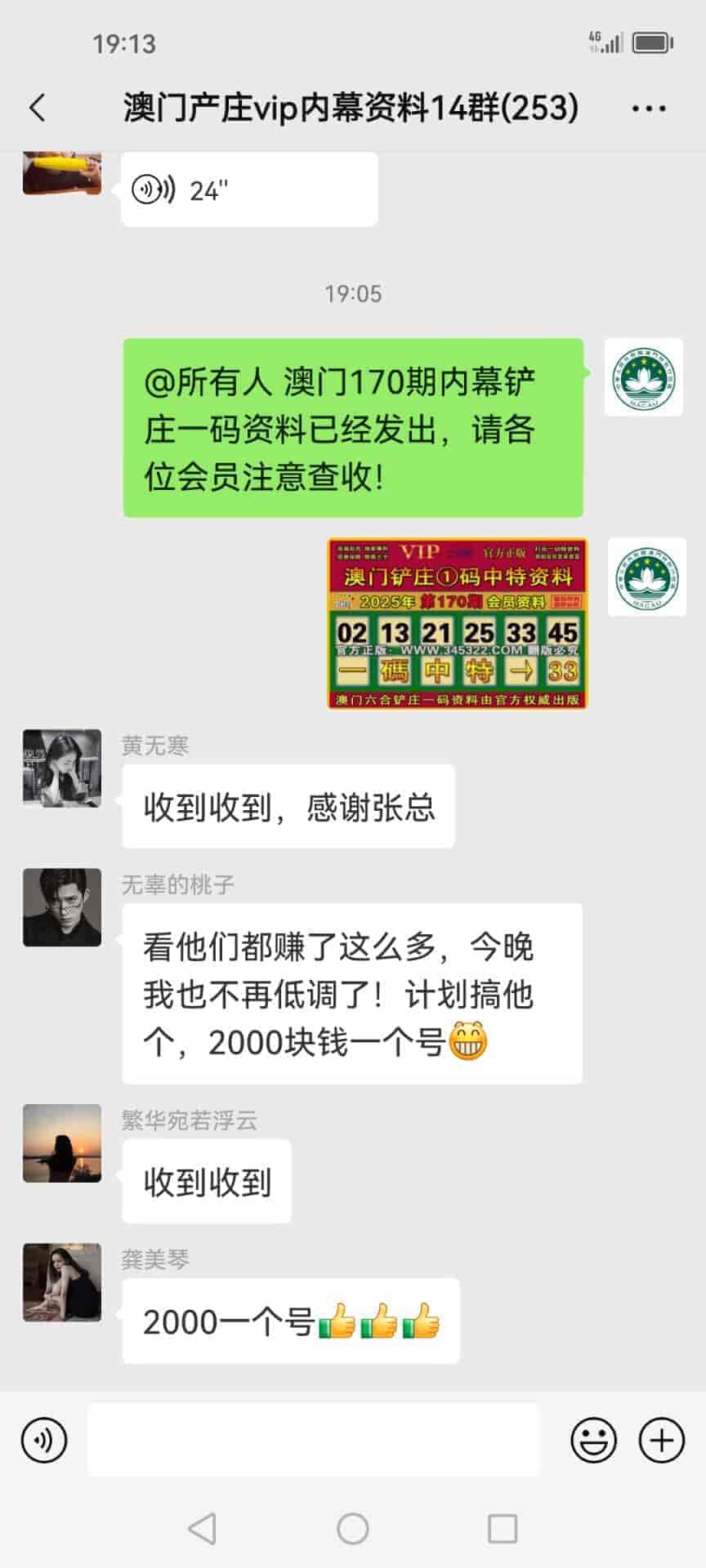Open the plus attachment menu
The image size is (706, 1568).
point(661,1441)
